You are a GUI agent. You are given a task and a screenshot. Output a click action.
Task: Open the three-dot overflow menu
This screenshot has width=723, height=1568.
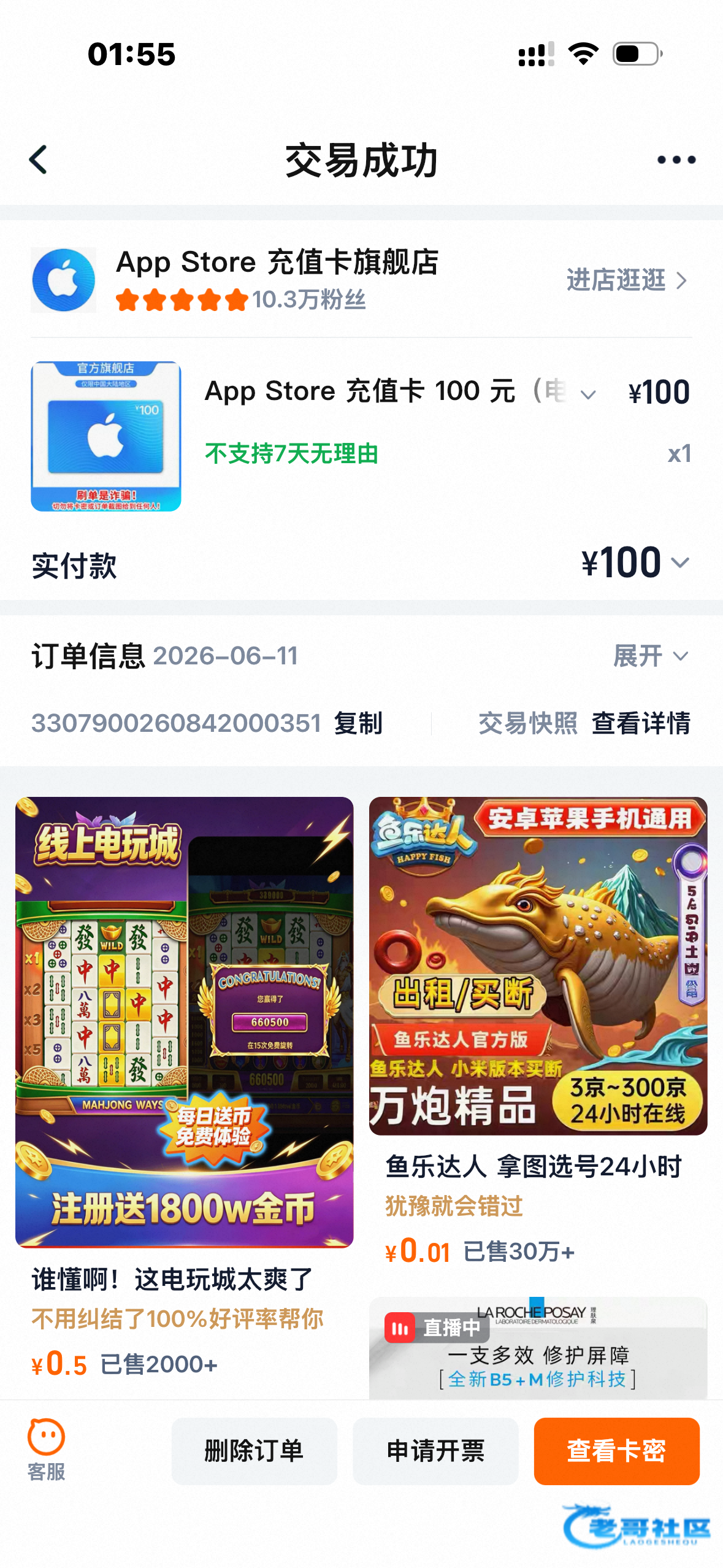point(676,160)
